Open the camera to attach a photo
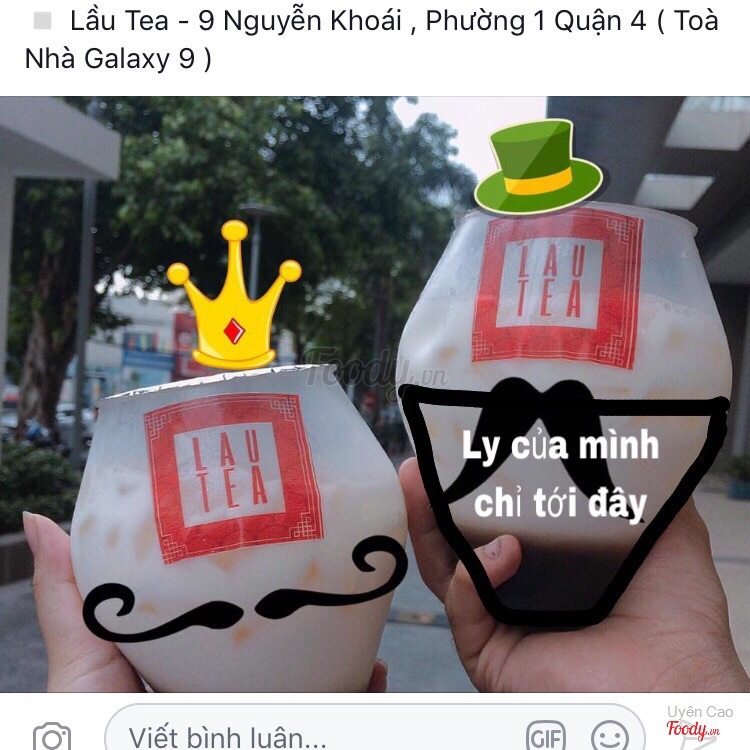The height and width of the screenshot is (750, 750). [x=51, y=737]
